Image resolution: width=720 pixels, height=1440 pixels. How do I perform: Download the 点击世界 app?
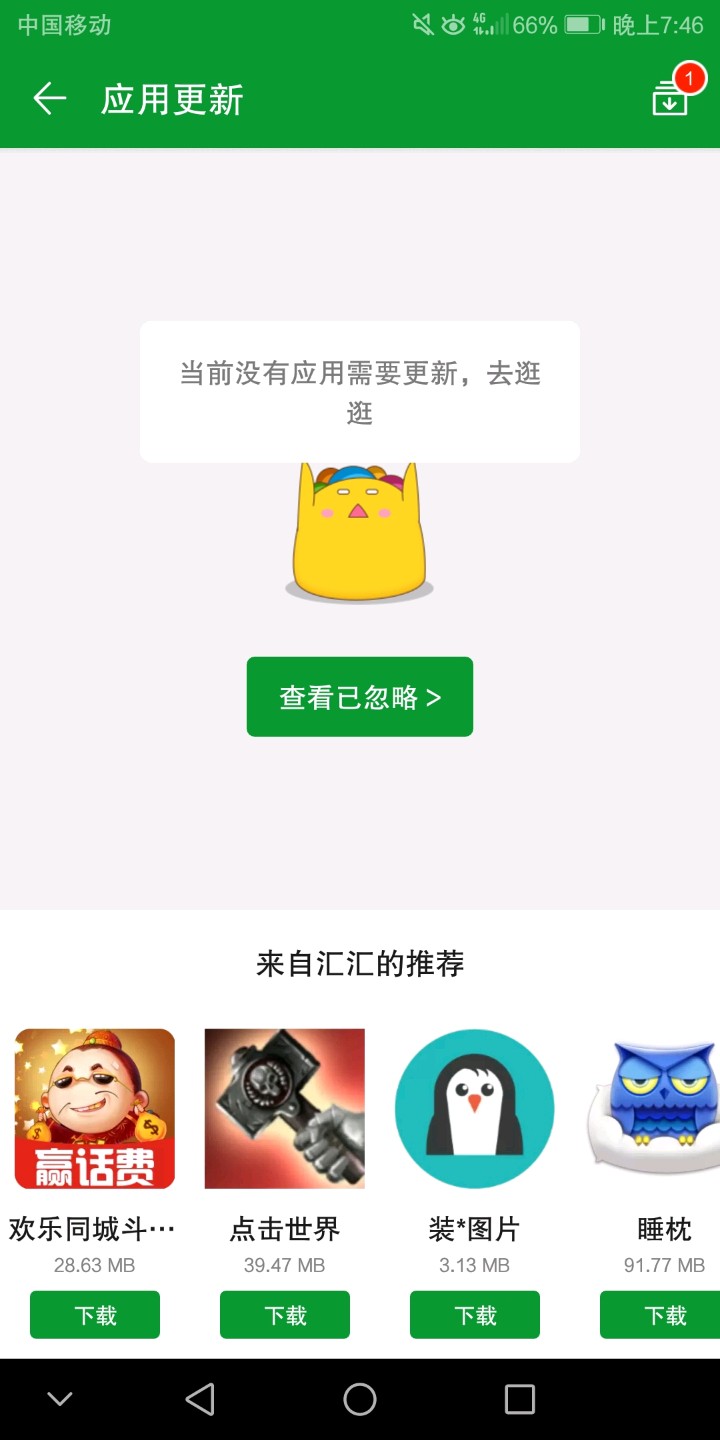285,1315
